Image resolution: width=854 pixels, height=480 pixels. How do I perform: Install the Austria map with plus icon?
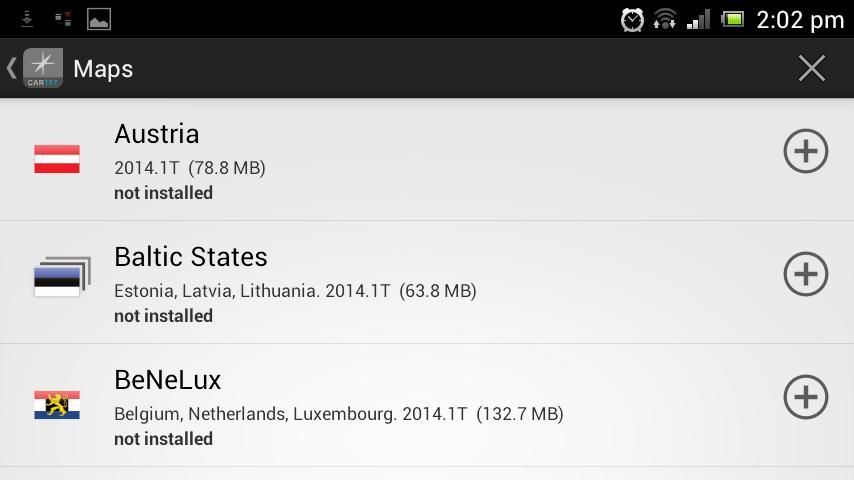tap(805, 151)
